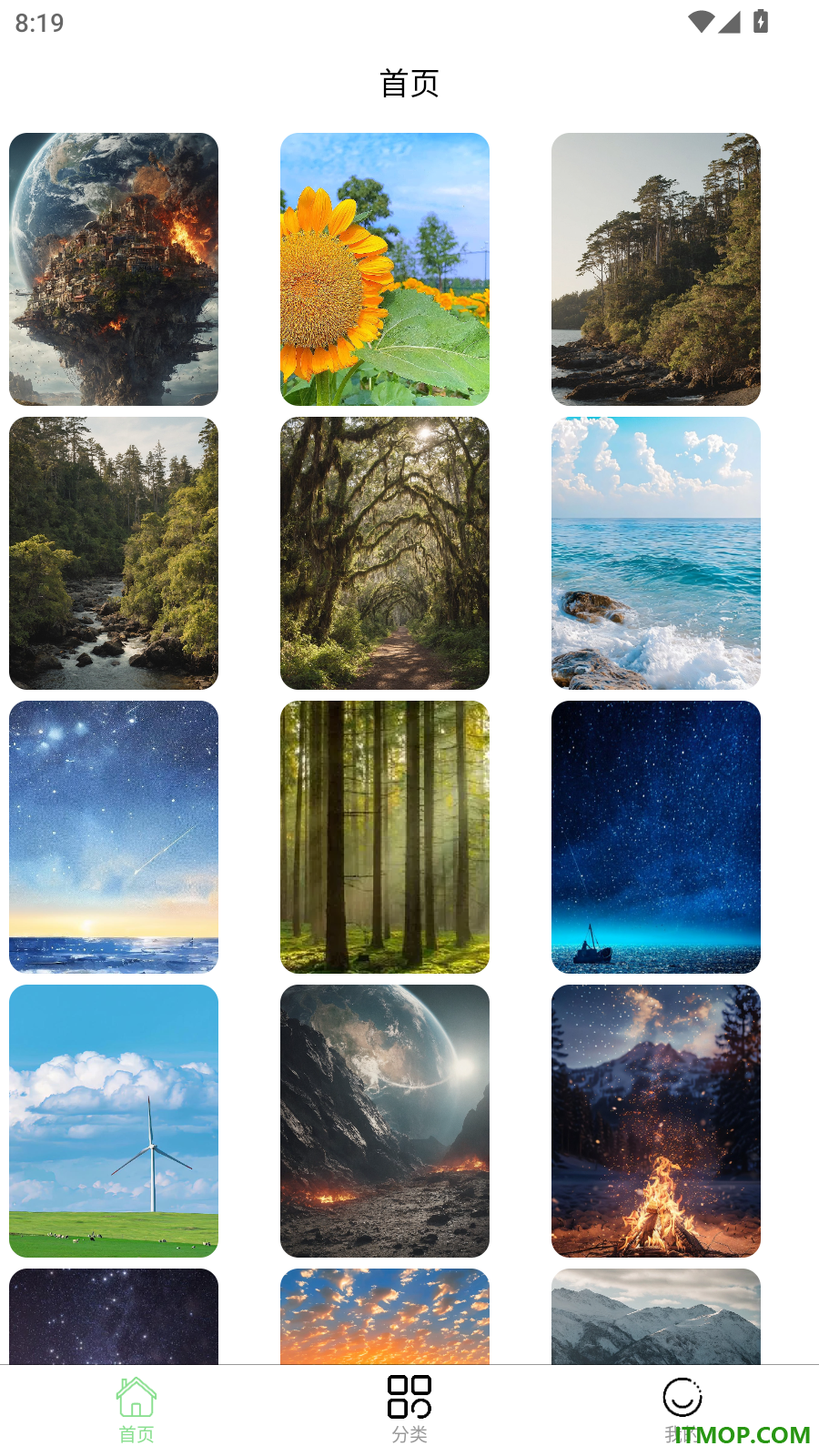The width and height of the screenshot is (819, 1456).
Task: Go to the smiley face profile tab
Action: 682,1410
